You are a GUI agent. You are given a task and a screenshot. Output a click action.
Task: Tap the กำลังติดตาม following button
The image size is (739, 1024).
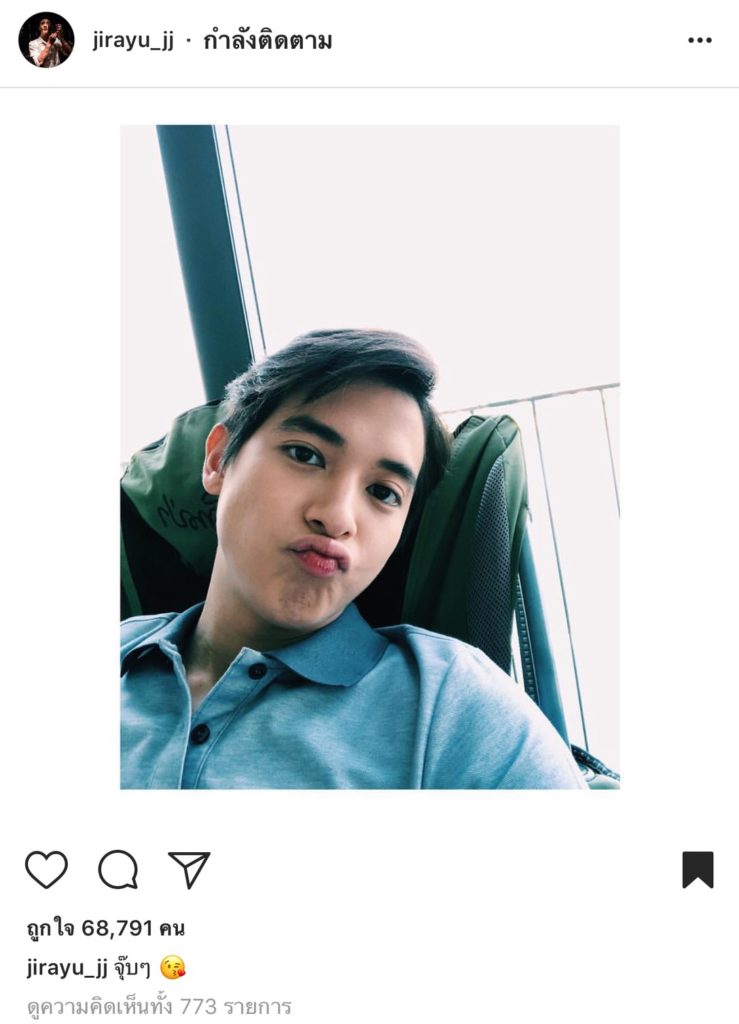(267, 41)
